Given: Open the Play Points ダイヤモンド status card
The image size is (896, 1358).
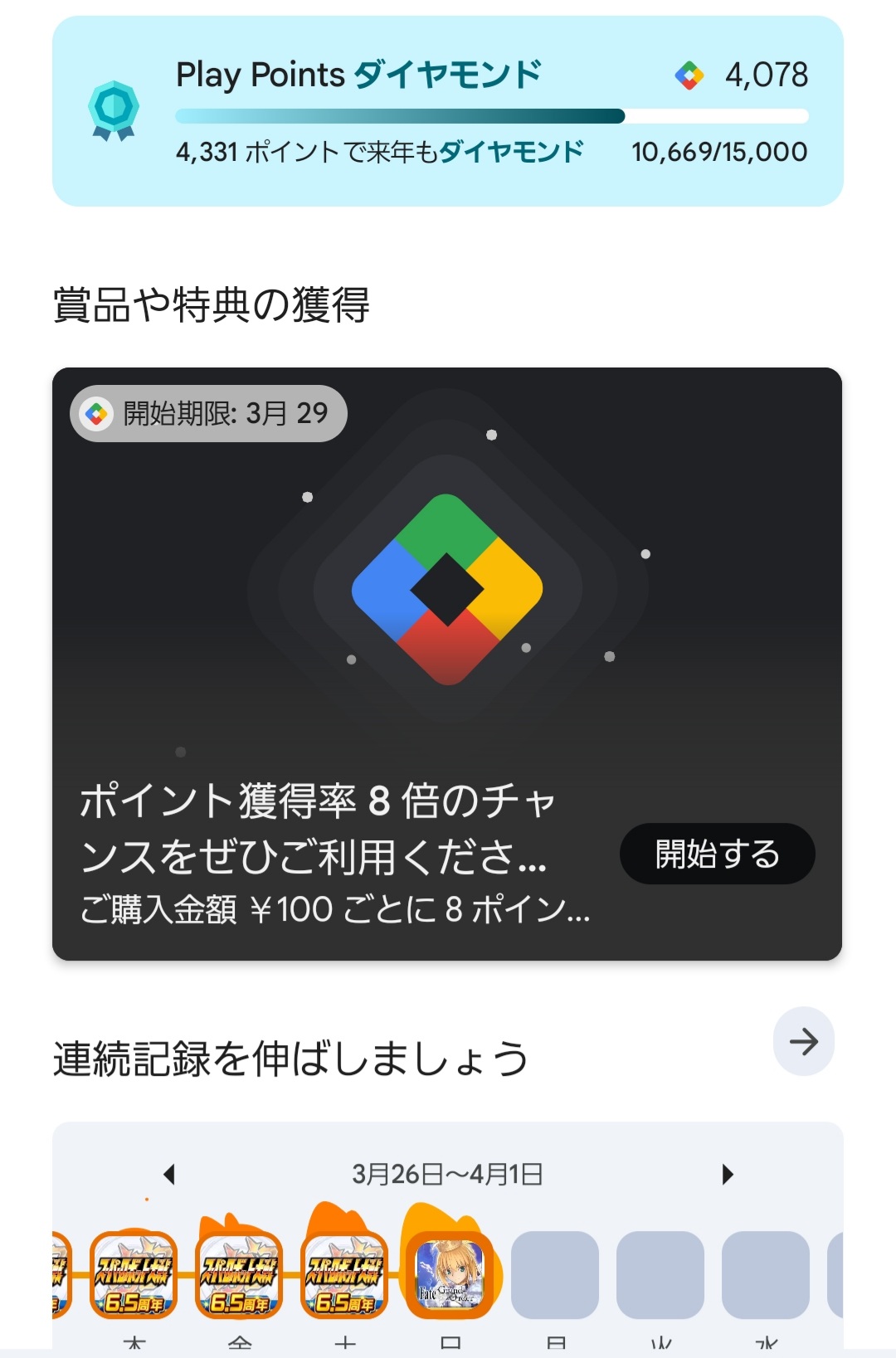Looking at the screenshot, I should pyautogui.click(x=448, y=111).
